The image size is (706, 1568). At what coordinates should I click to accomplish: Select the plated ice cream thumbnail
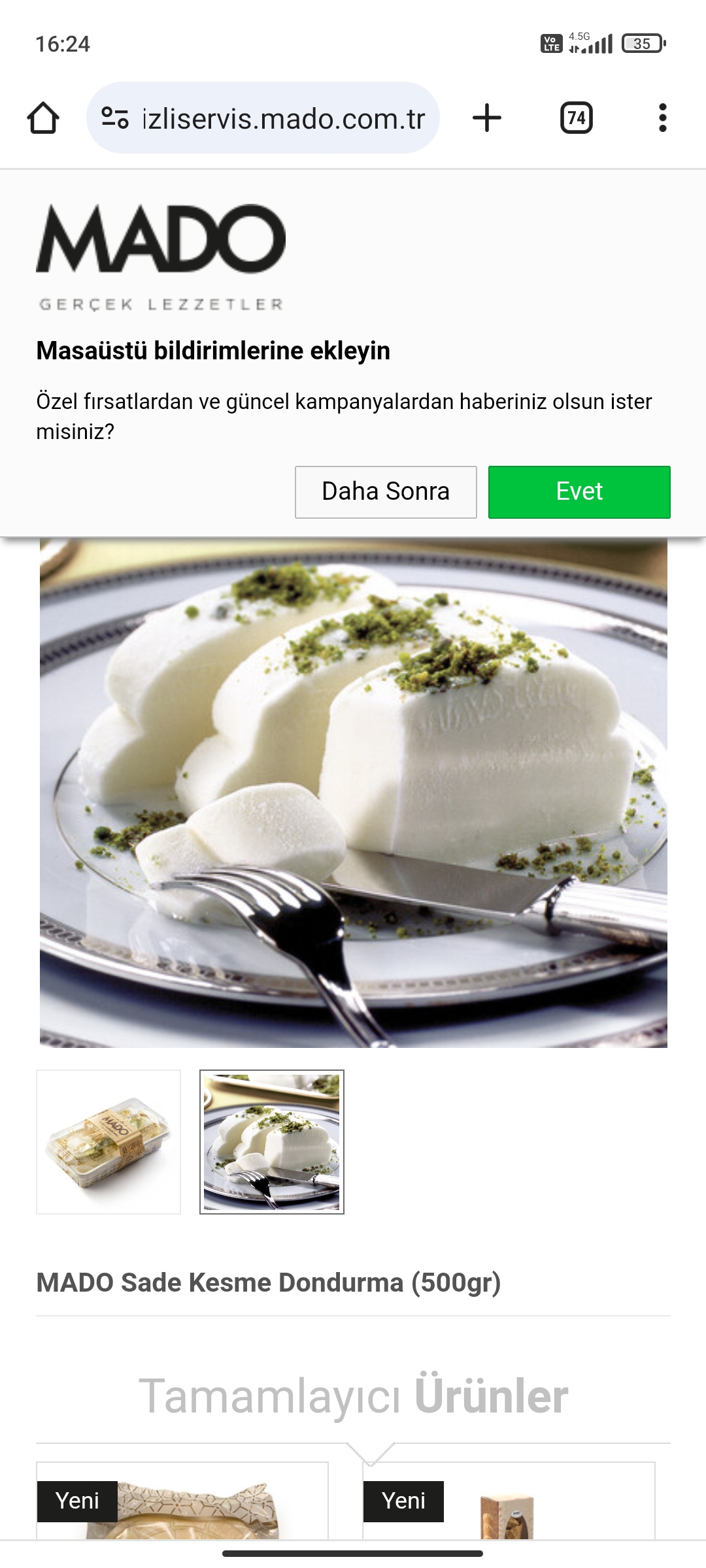coord(272,1142)
